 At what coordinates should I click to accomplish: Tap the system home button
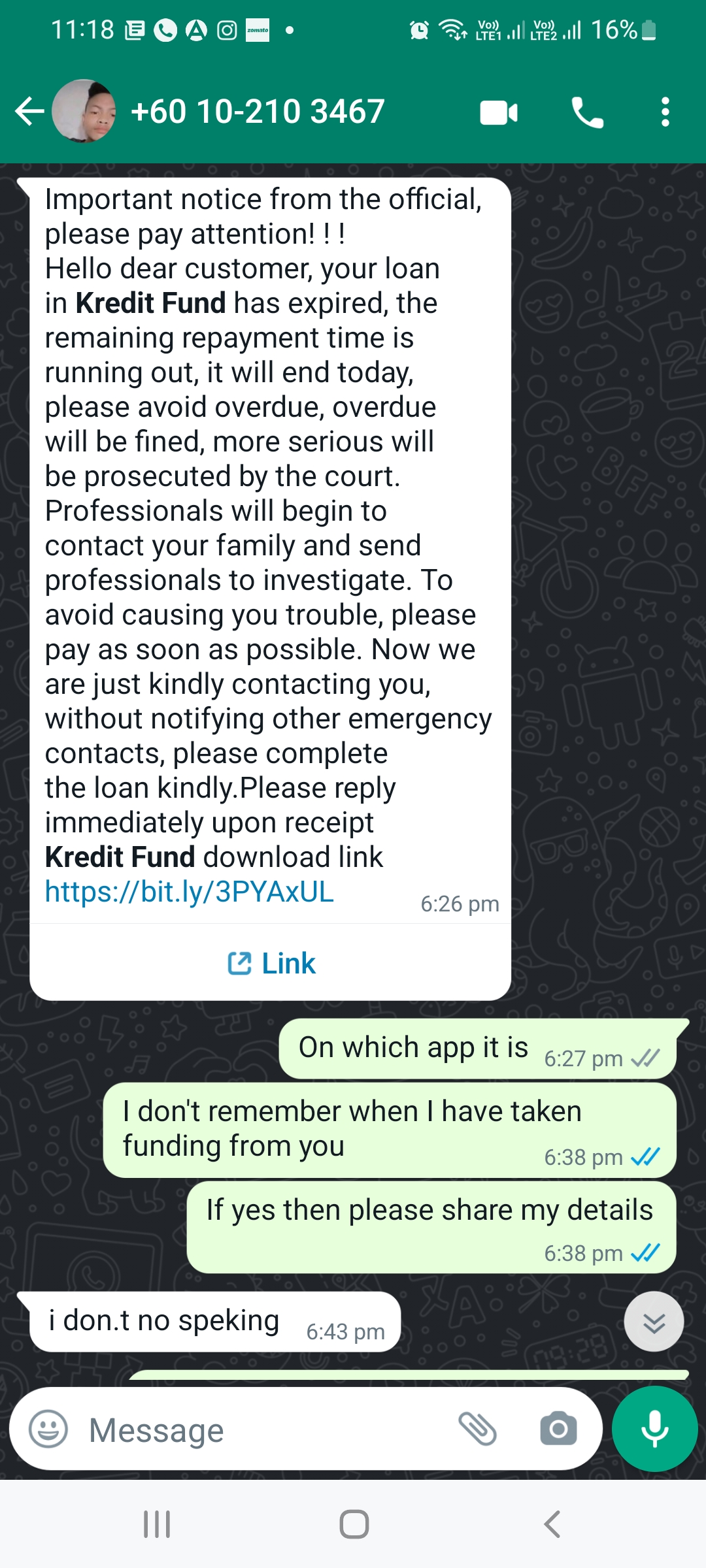(354, 1524)
